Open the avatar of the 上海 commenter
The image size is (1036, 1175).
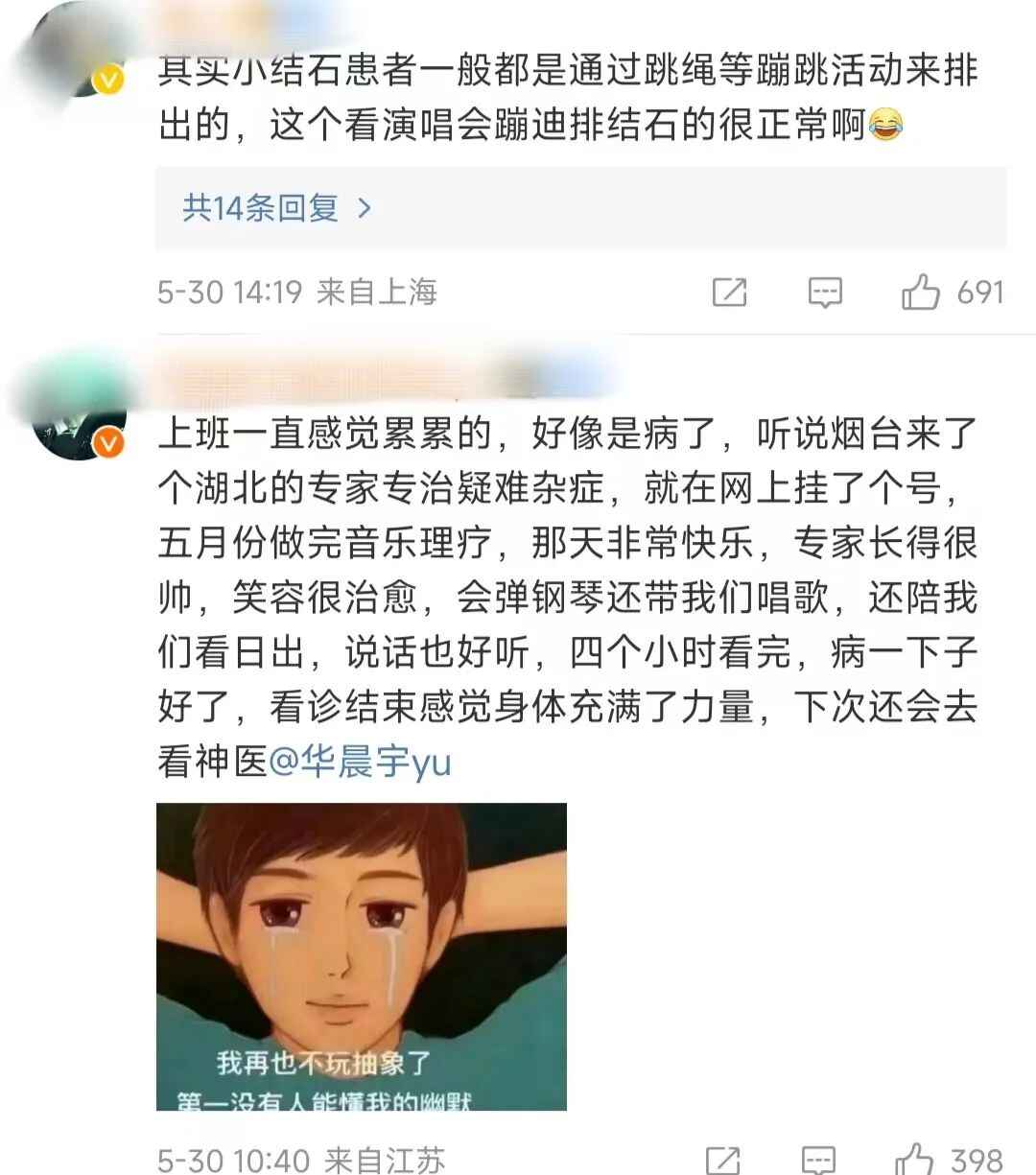[x=79, y=59]
